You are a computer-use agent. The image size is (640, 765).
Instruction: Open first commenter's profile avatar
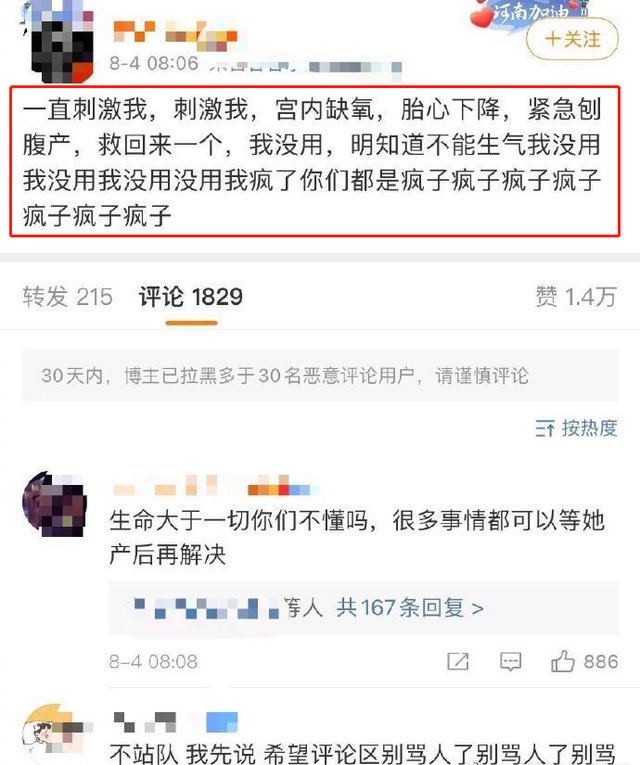pyautogui.click(x=54, y=507)
